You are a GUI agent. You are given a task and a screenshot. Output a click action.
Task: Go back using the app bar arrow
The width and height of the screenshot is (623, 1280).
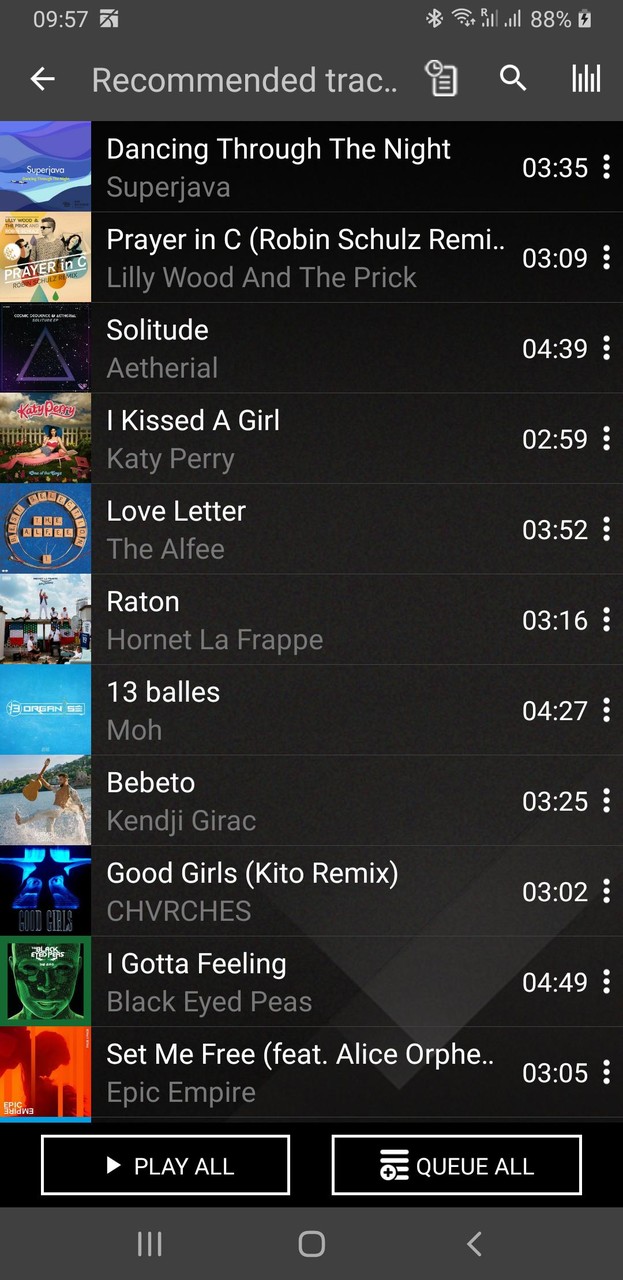(x=42, y=79)
